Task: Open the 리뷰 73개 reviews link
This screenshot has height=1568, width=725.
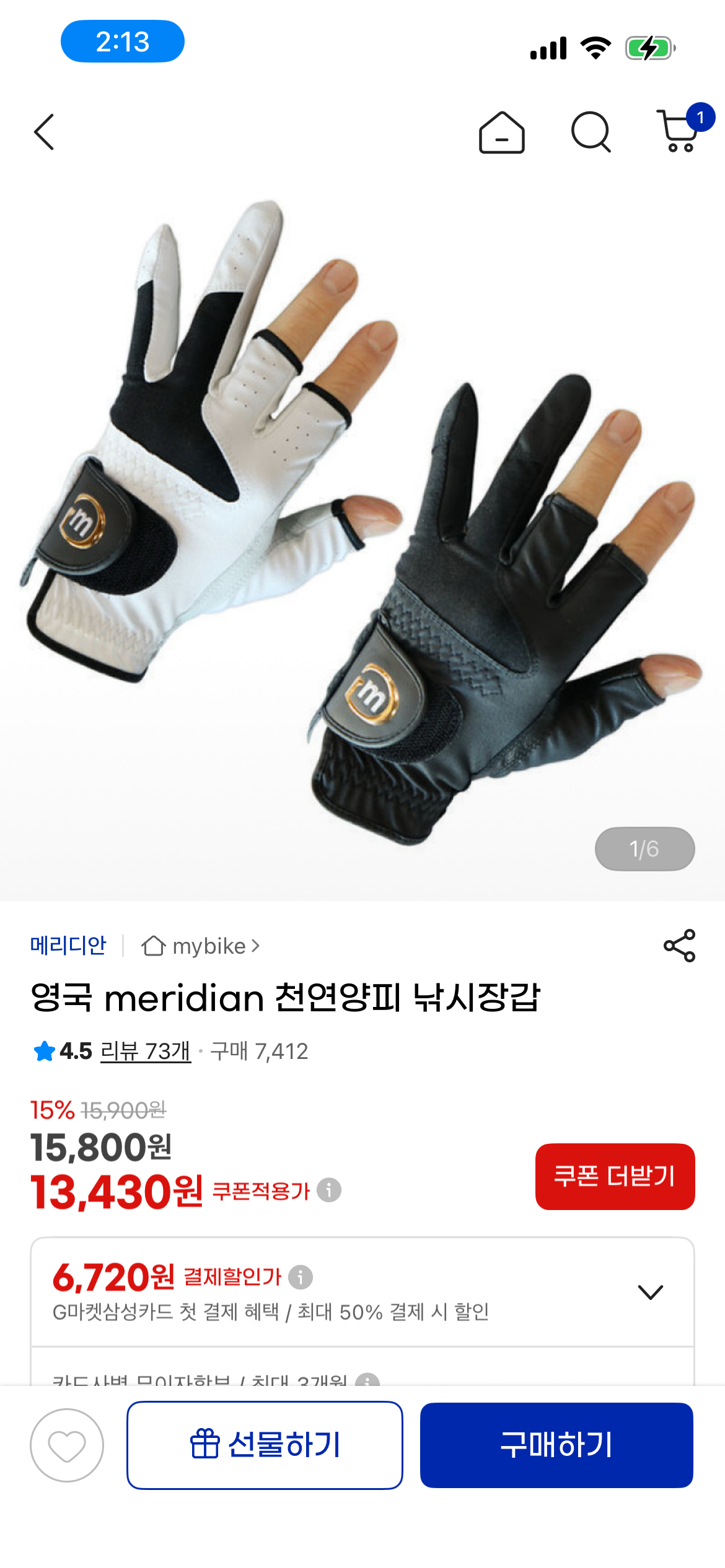Action: [x=146, y=1051]
